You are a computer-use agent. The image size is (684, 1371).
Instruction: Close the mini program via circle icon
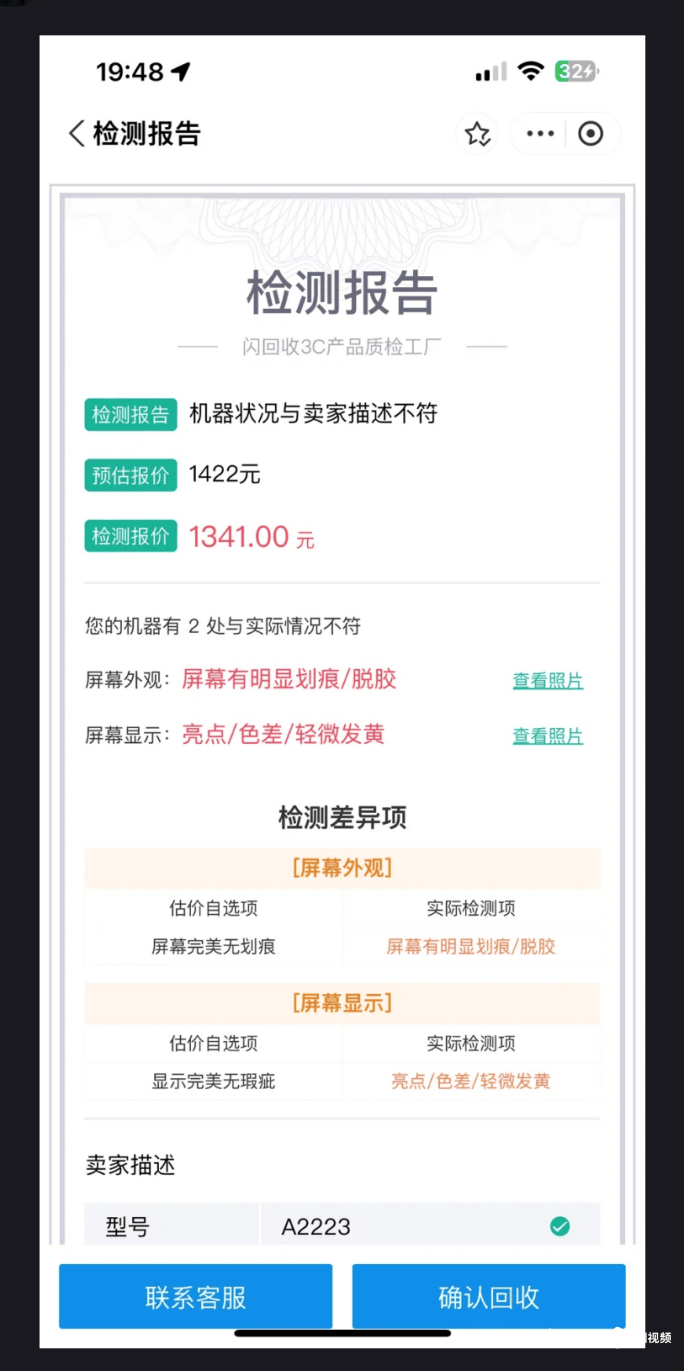pos(591,134)
